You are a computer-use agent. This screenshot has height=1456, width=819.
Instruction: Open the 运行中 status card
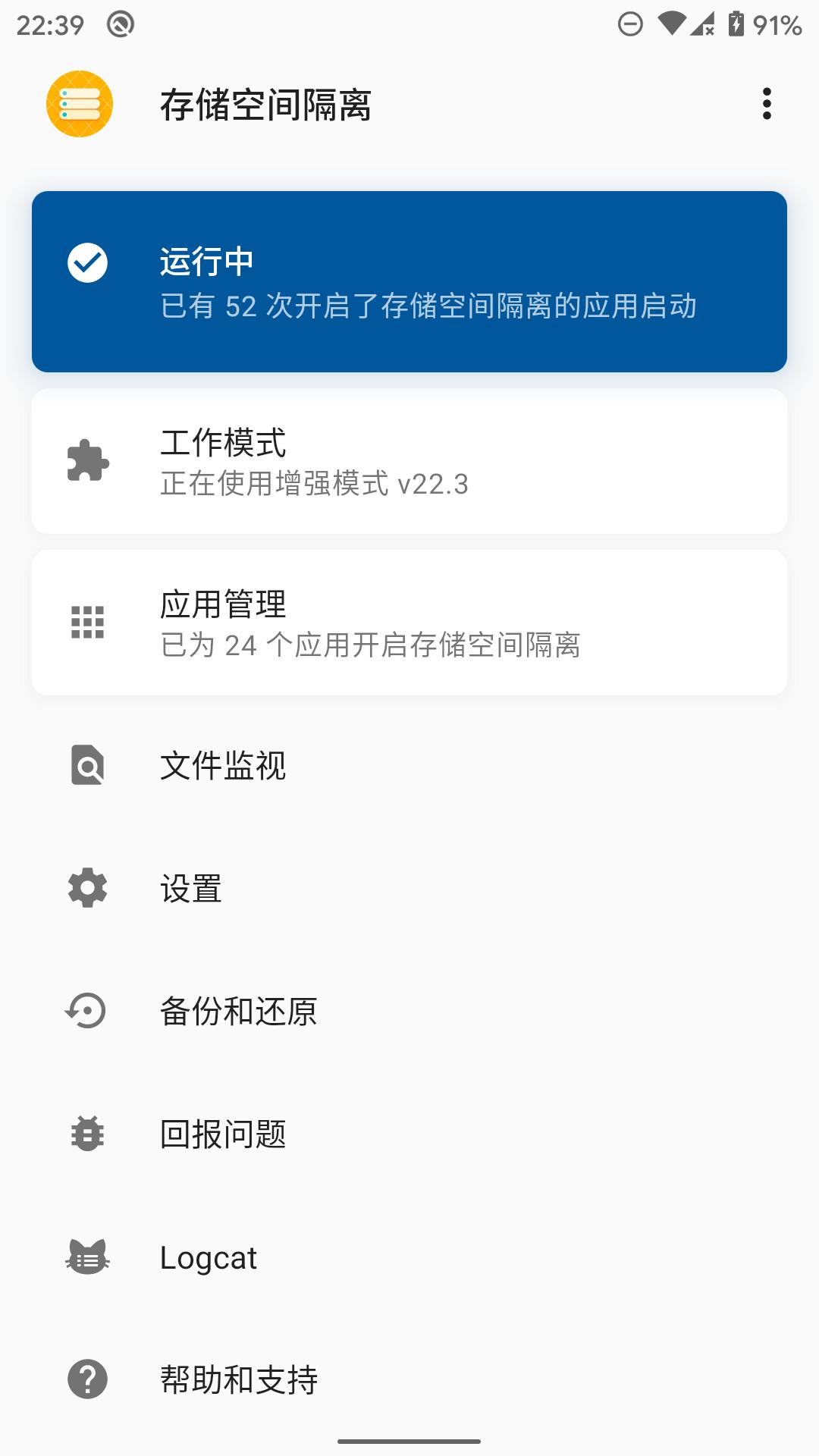click(x=409, y=282)
